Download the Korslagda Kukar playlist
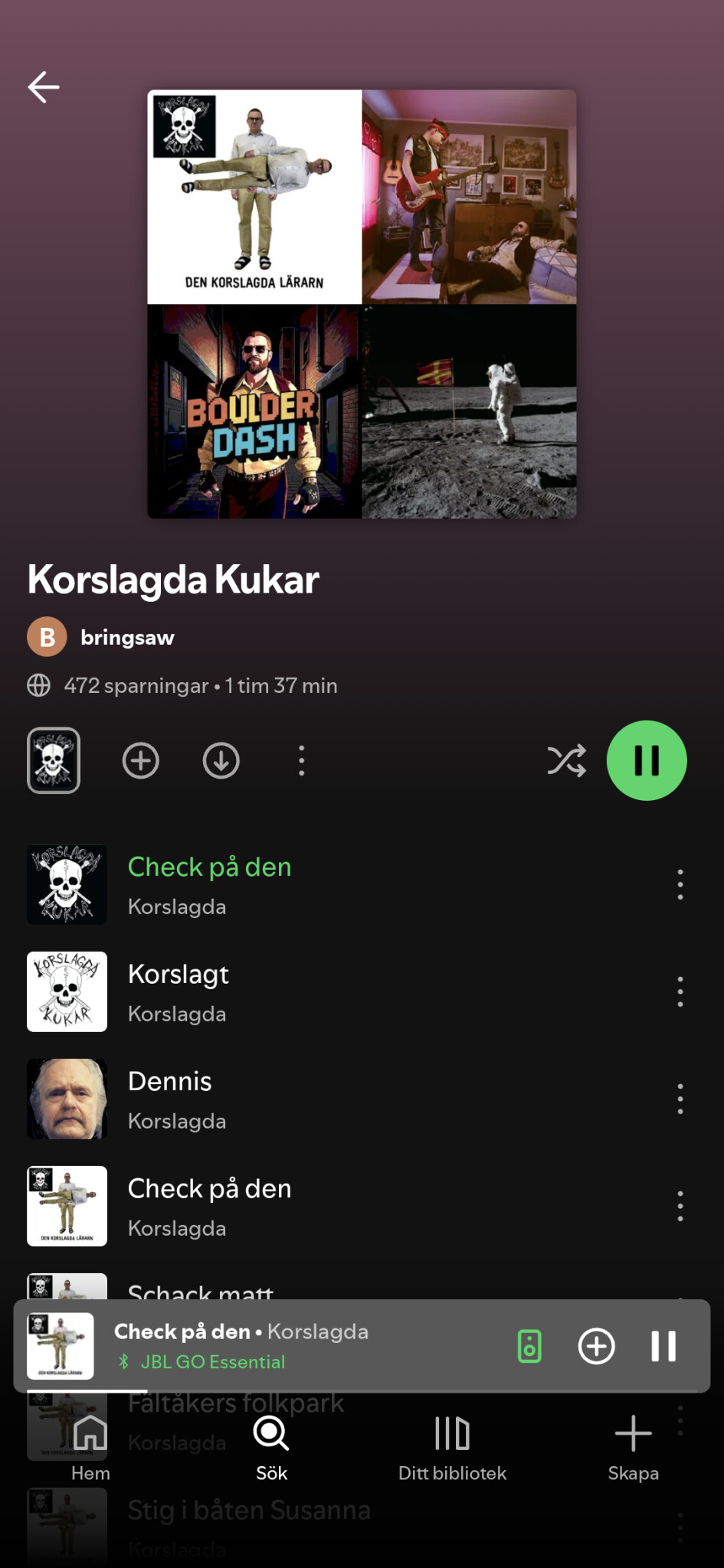The image size is (724, 1568). tap(221, 760)
